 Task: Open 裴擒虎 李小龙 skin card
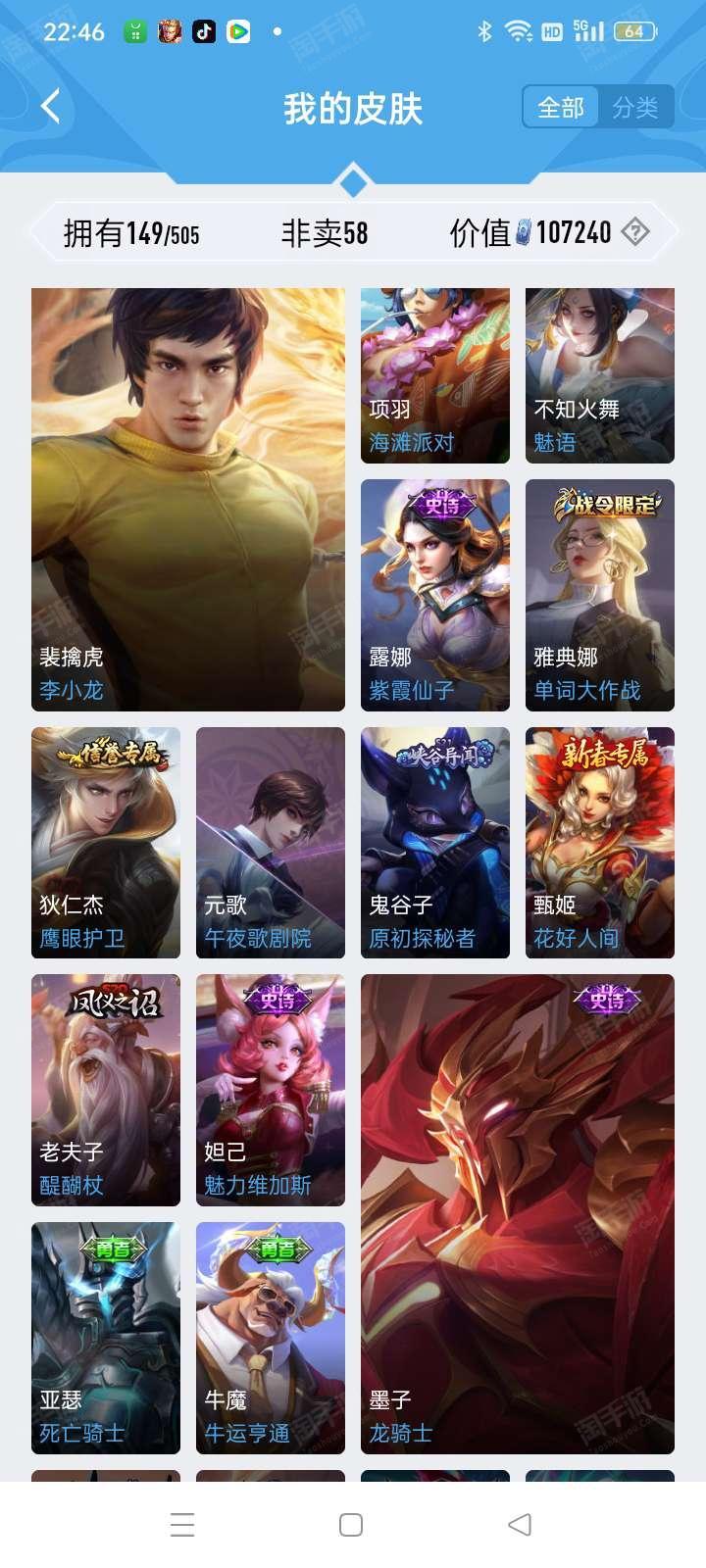tap(188, 499)
